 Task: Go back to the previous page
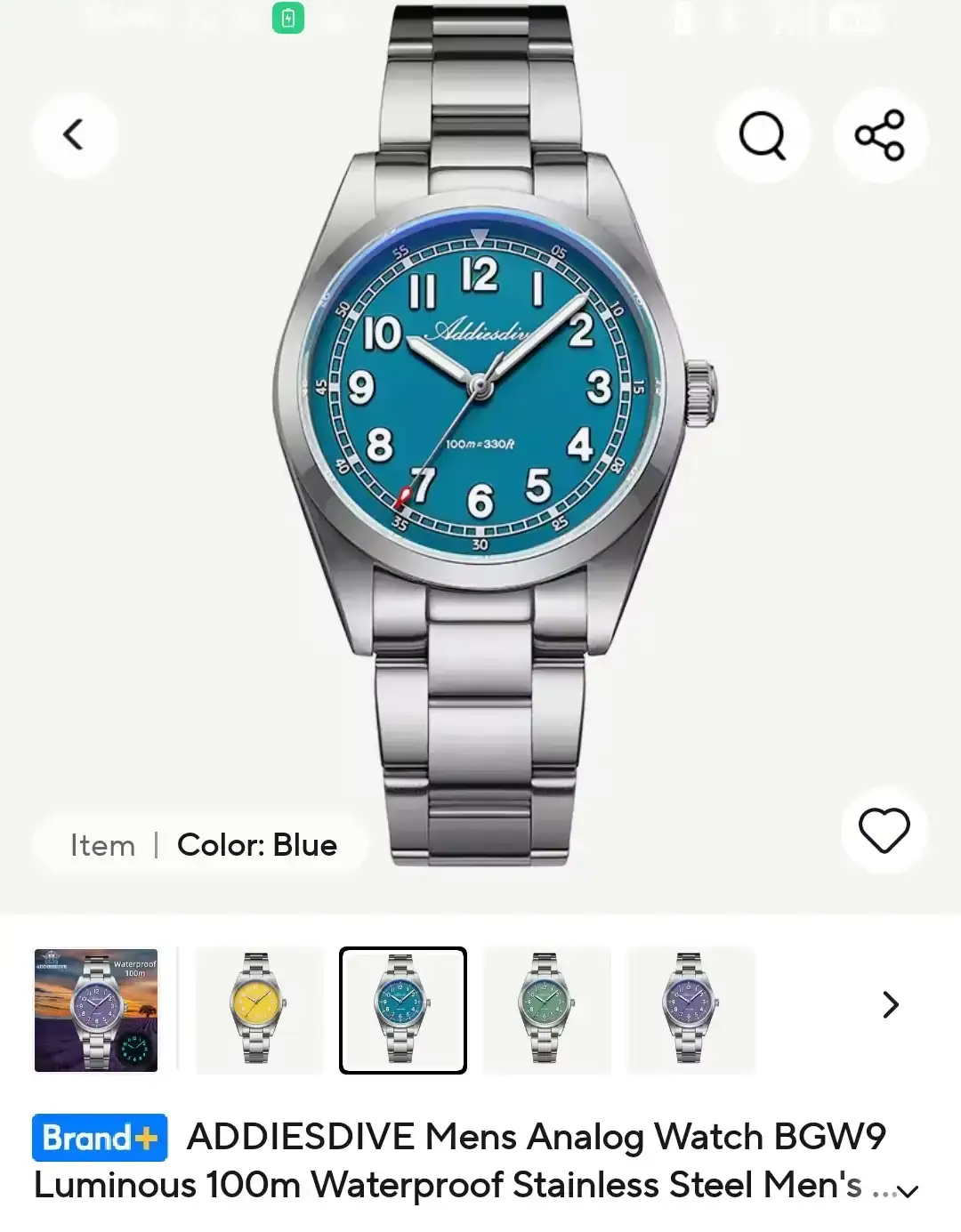pyautogui.click(x=75, y=135)
